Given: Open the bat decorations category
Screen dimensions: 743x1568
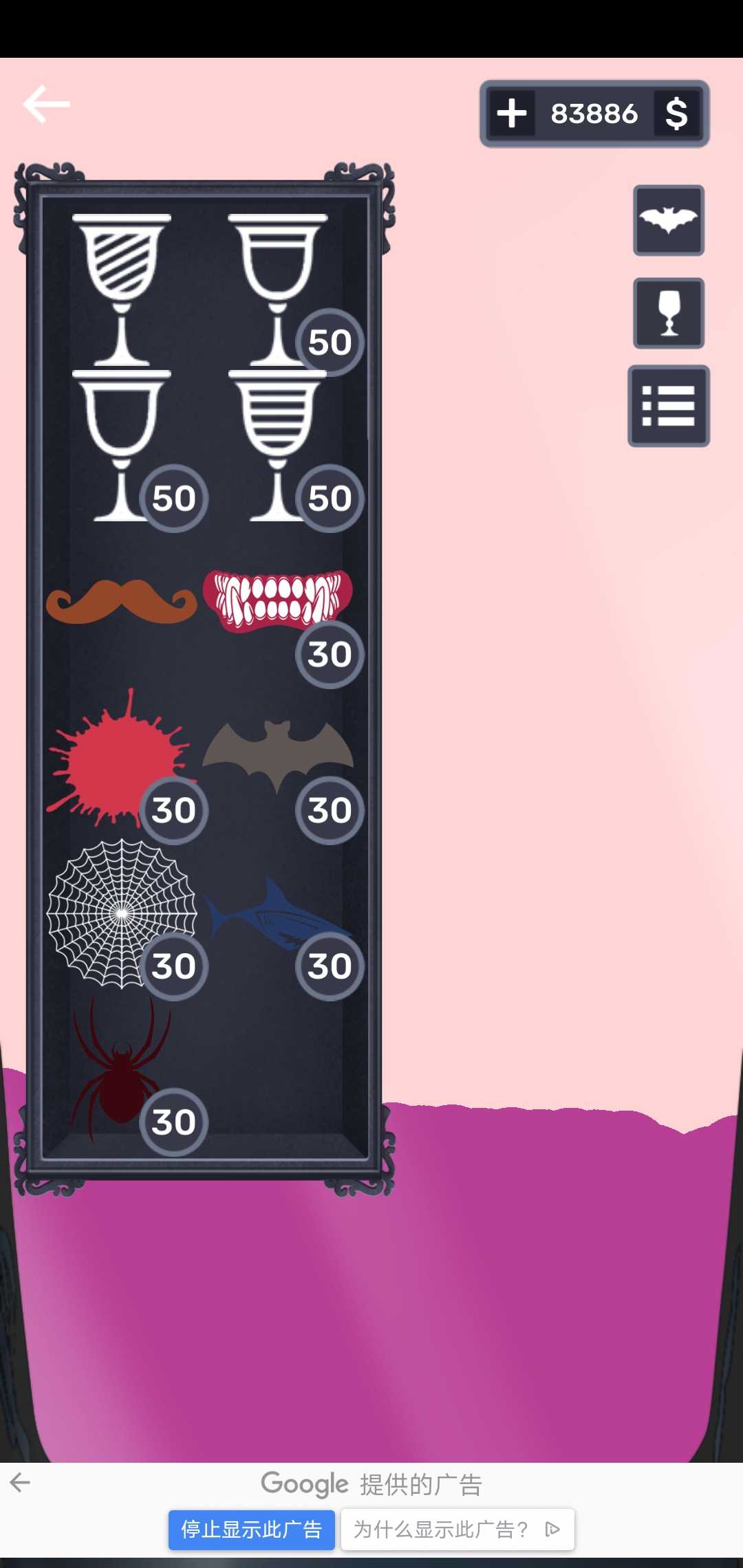Looking at the screenshot, I should point(668,221).
